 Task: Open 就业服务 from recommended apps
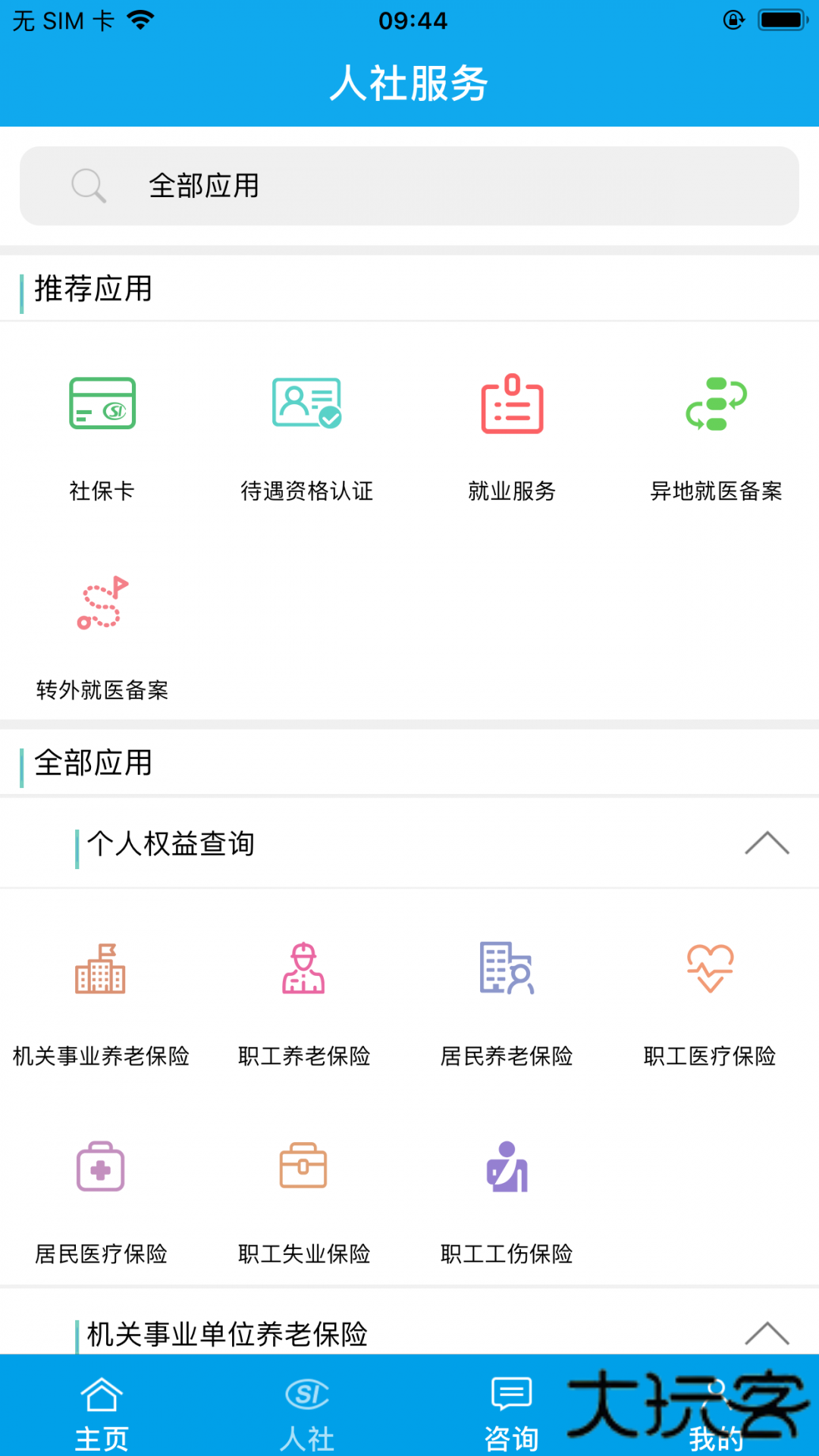pyautogui.click(x=512, y=404)
